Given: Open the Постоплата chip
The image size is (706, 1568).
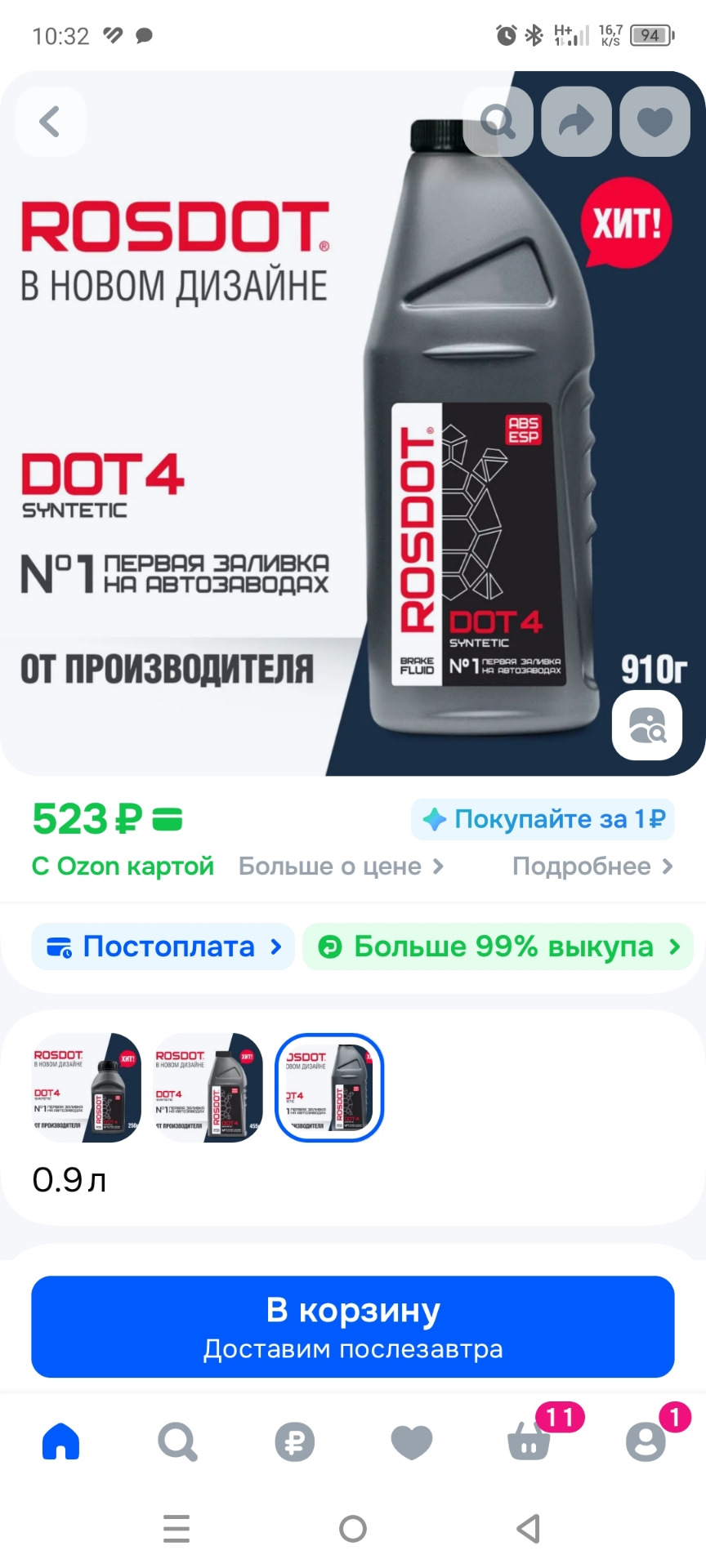Looking at the screenshot, I should point(163,947).
